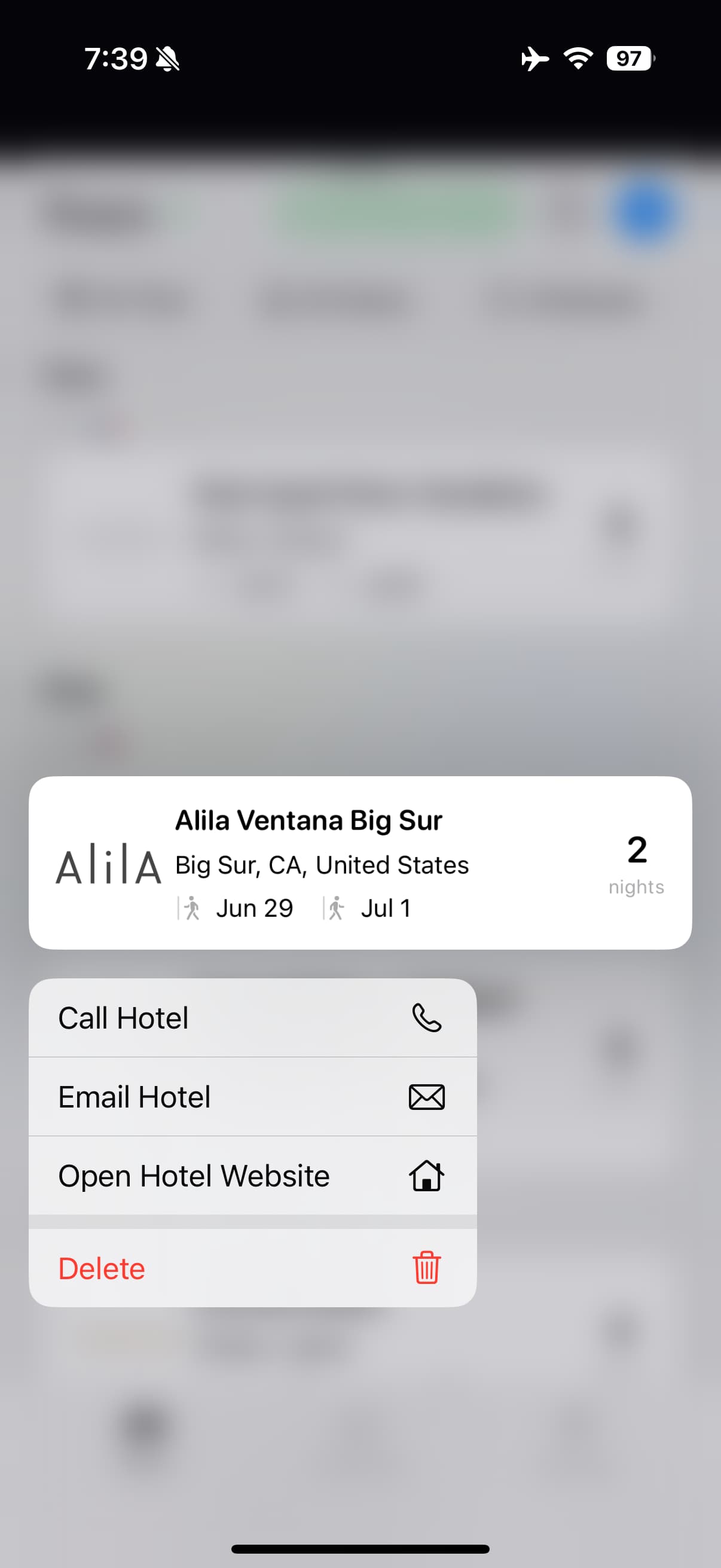Select Call Hotel from the menu
This screenshot has width=721, height=1568.
252,1018
